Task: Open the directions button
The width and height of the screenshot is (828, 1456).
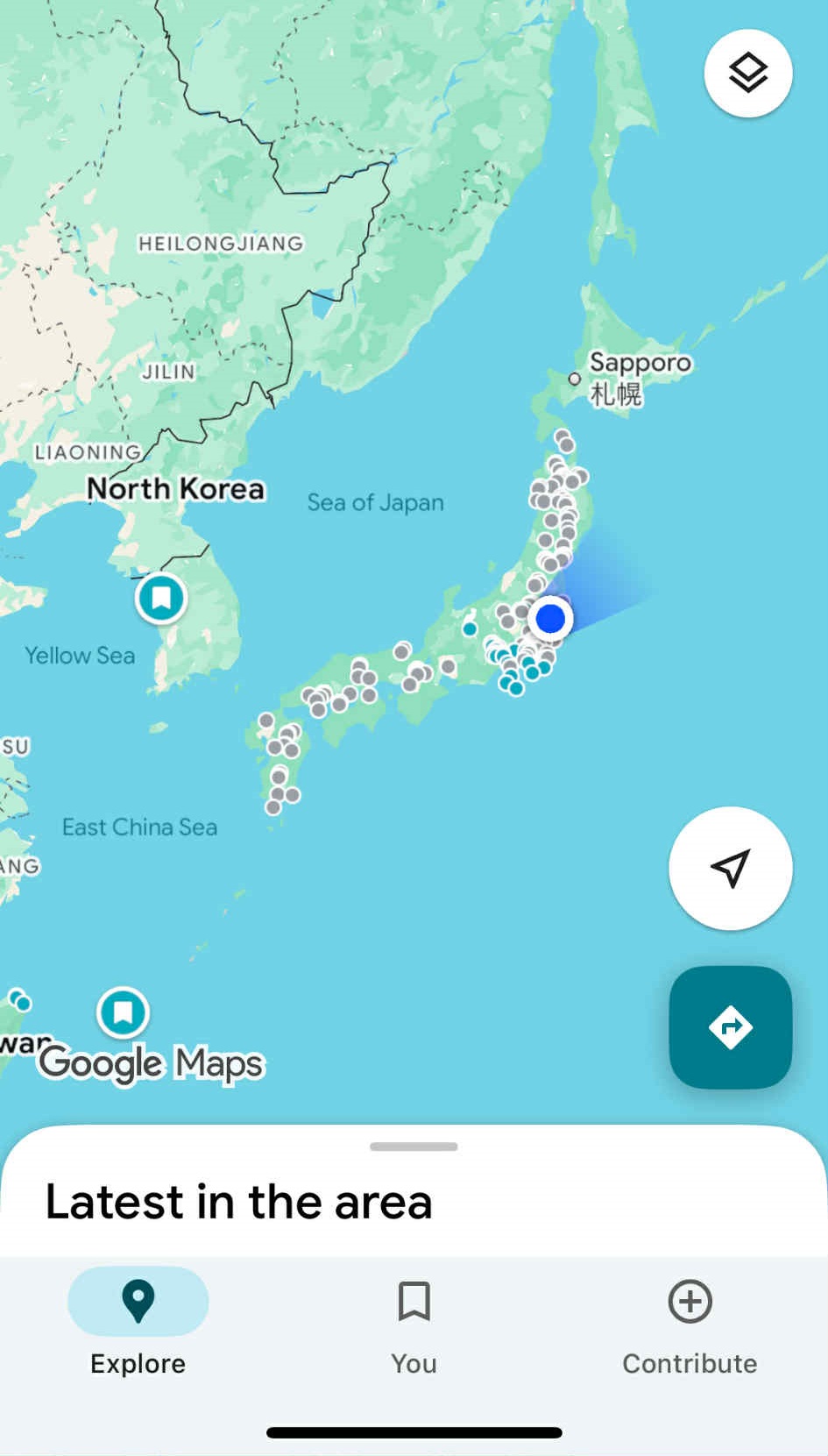Action: (x=730, y=1026)
